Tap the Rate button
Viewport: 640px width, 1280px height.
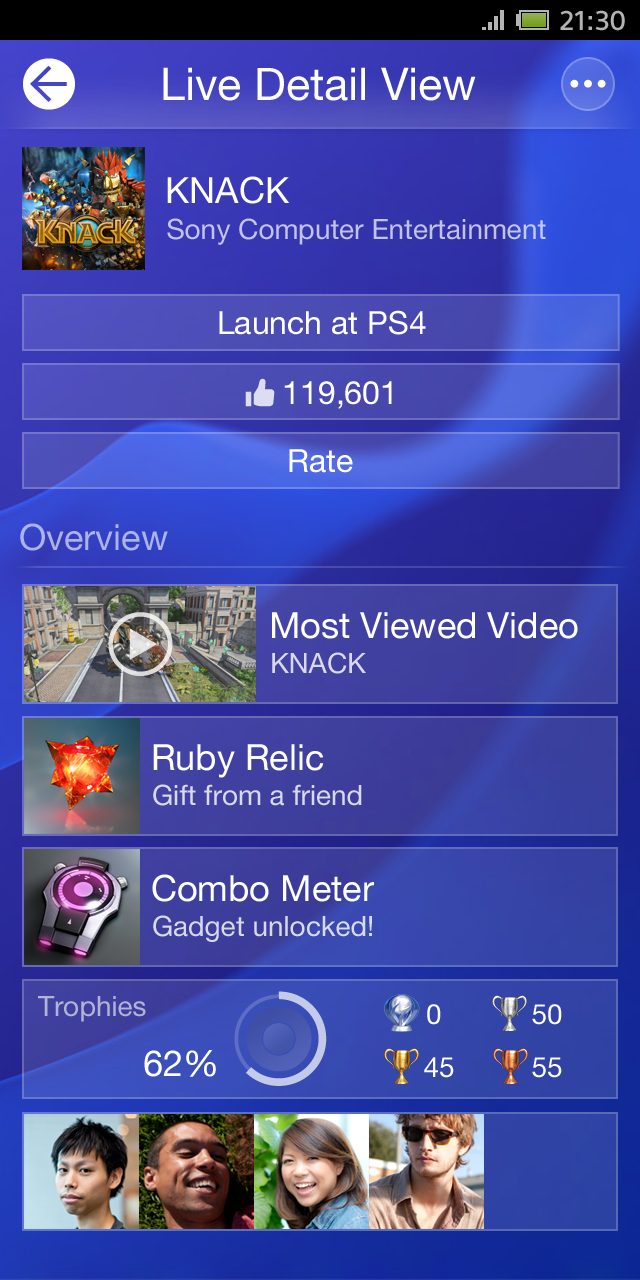320,461
